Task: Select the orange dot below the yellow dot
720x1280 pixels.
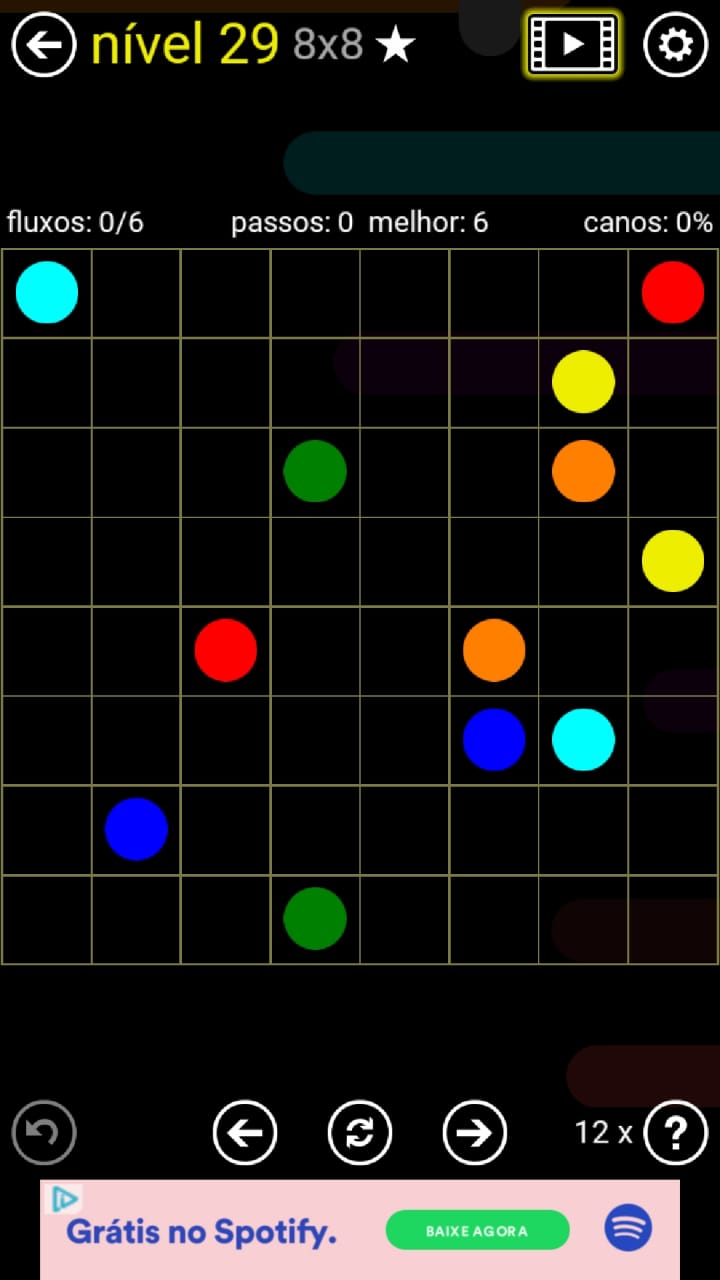Action: tap(583, 471)
